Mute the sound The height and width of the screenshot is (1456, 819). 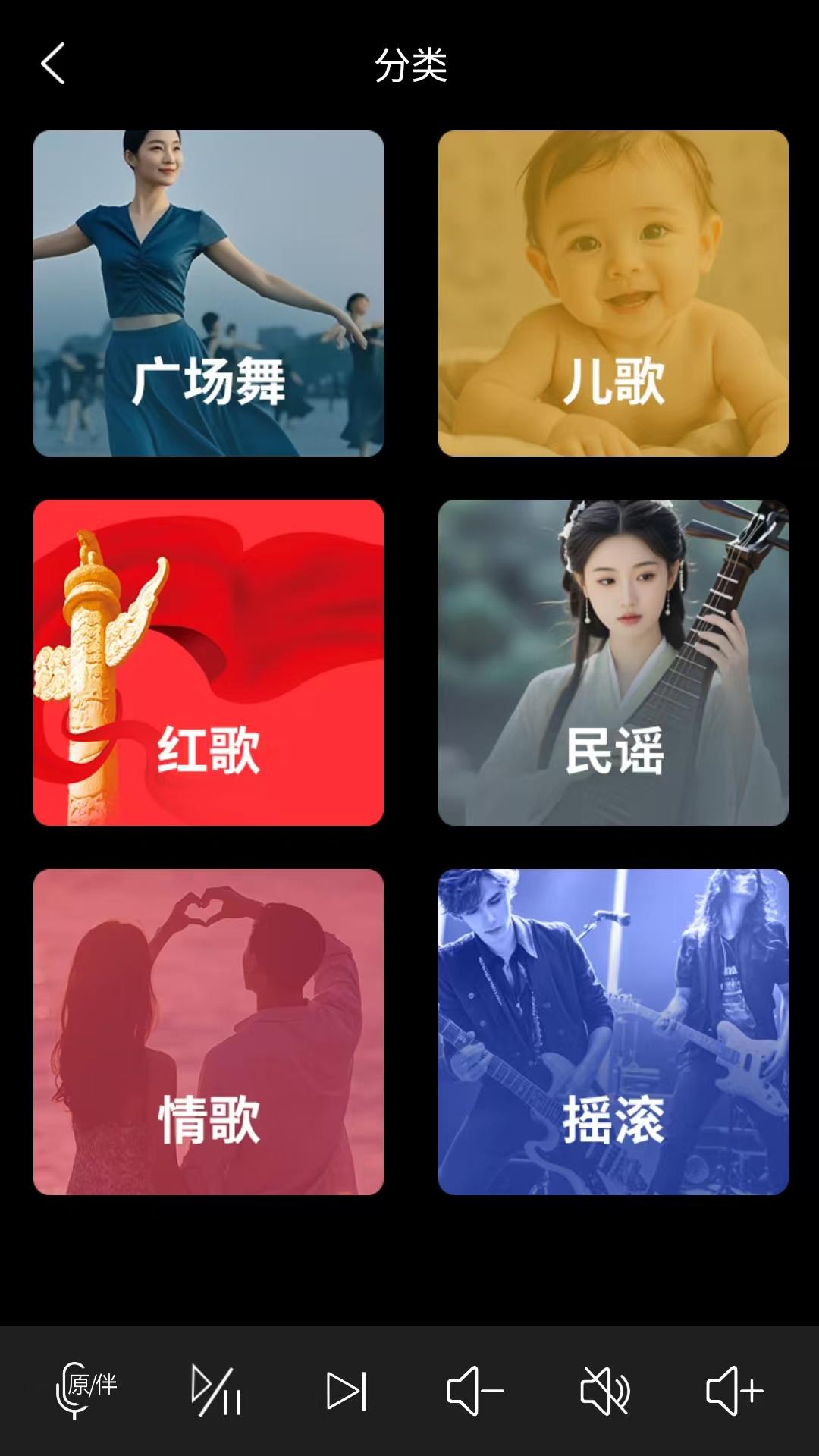(x=604, y=1390)
